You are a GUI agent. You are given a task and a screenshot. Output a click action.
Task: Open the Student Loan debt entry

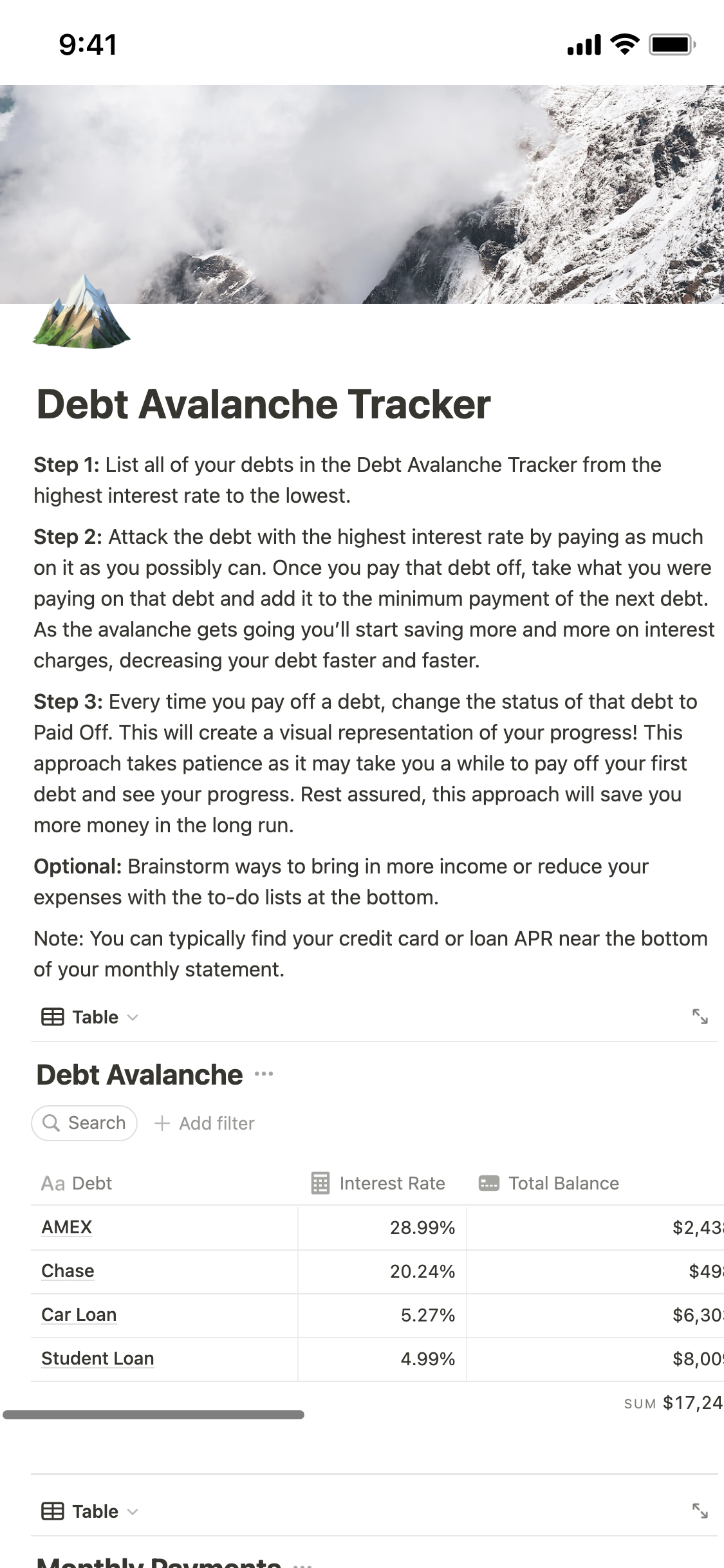(98, 1359)
